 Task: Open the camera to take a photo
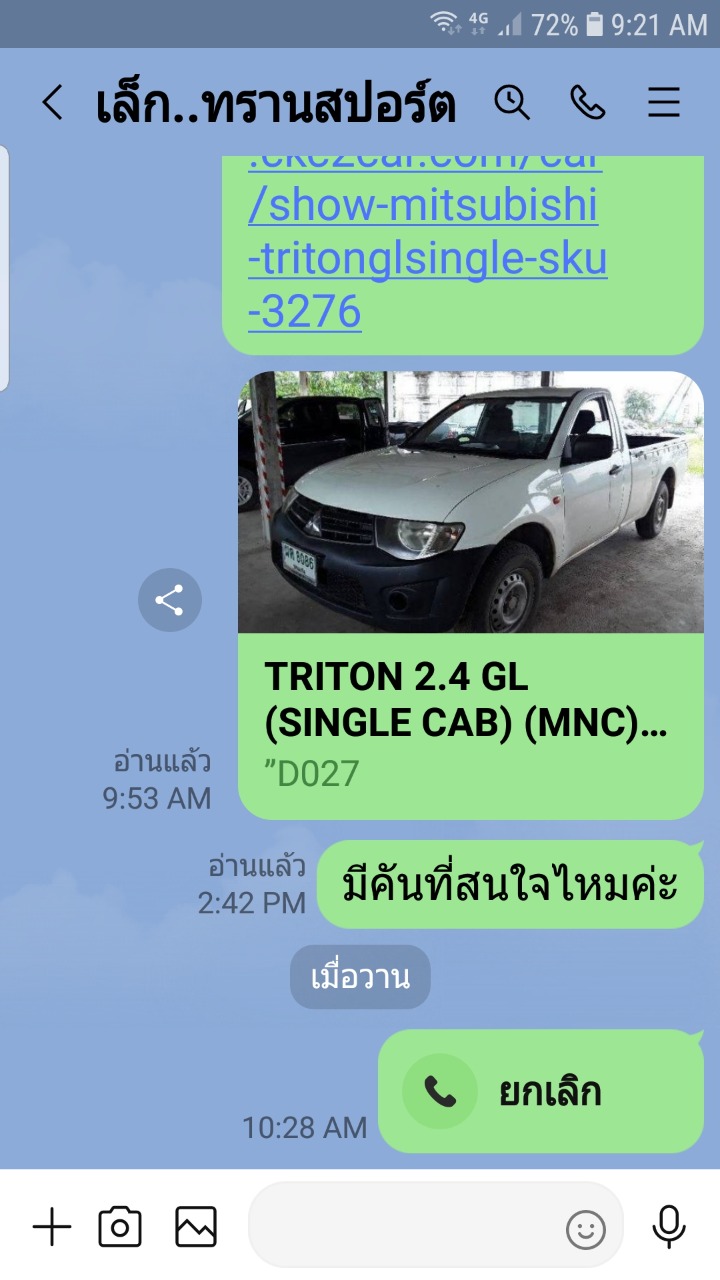[x=120, y=1226]
